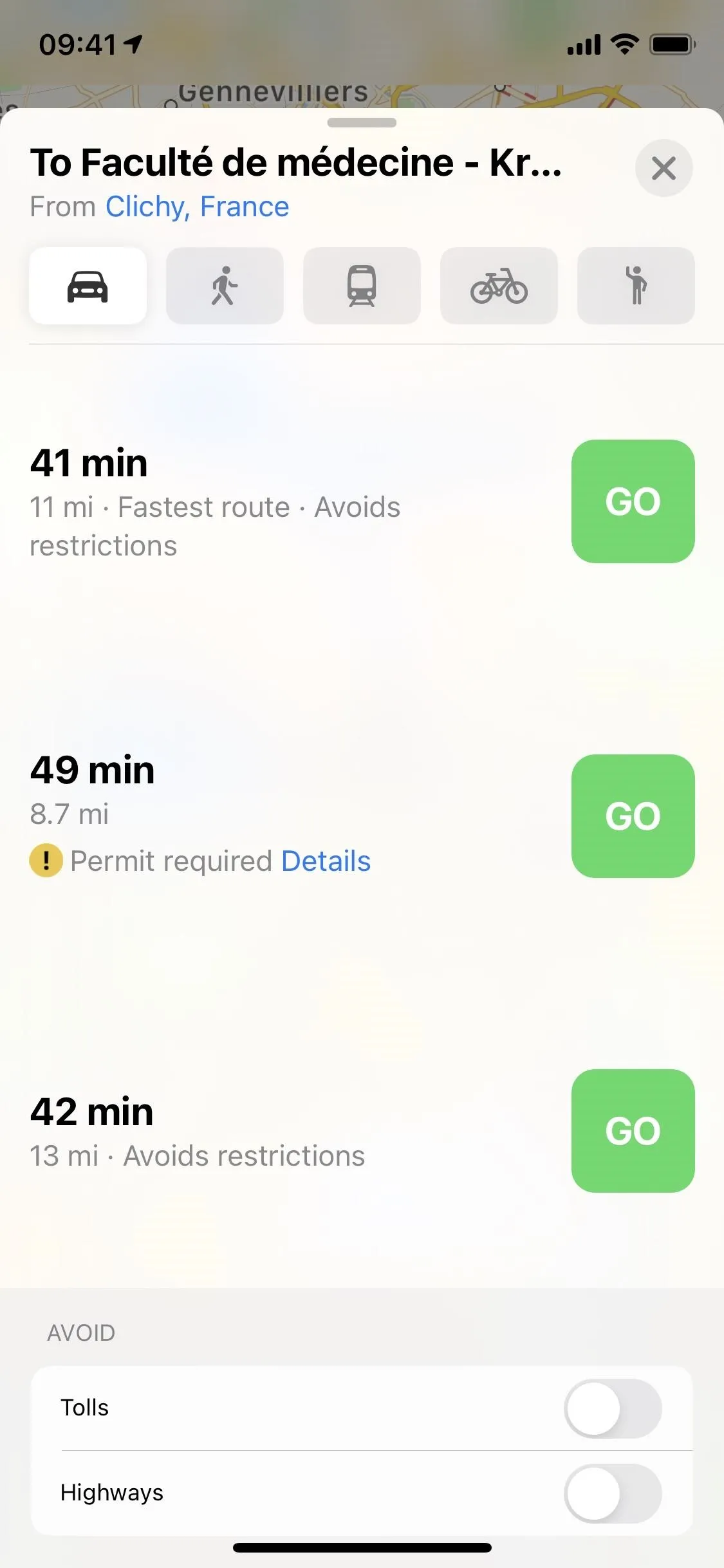Switch to transit directions
Viewport: 724px width, 1568px height.
362,286
